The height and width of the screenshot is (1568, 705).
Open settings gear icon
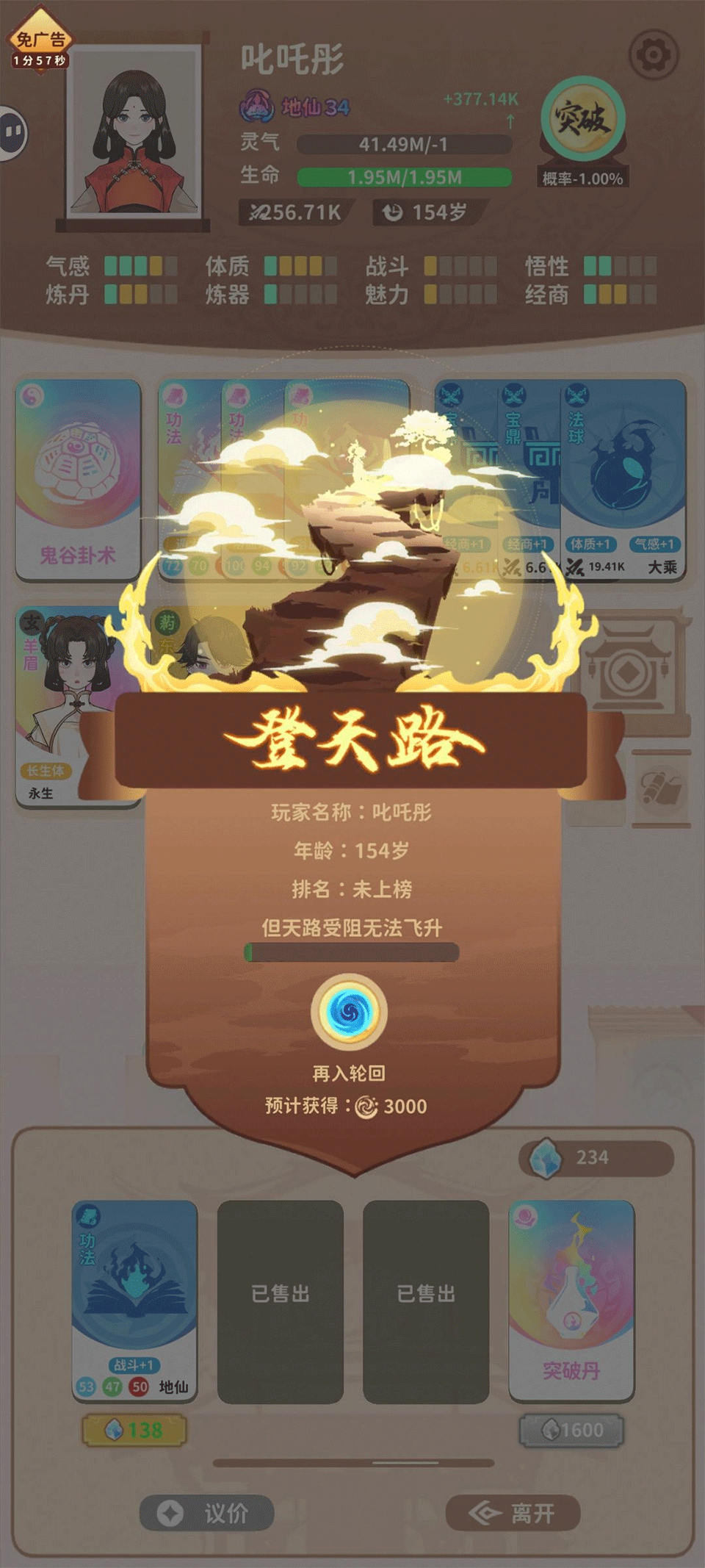653,54
